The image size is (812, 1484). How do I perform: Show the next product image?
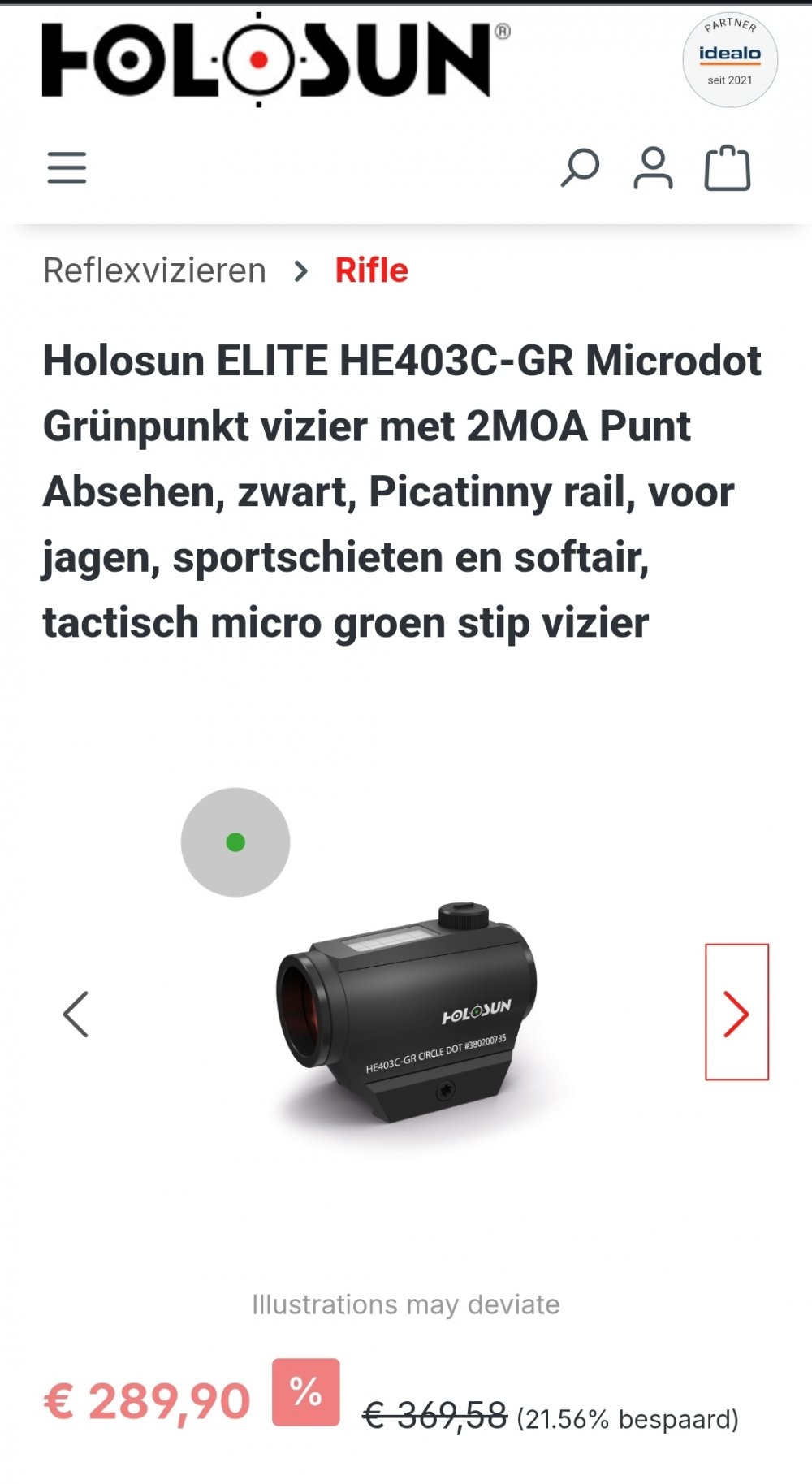736,1012
